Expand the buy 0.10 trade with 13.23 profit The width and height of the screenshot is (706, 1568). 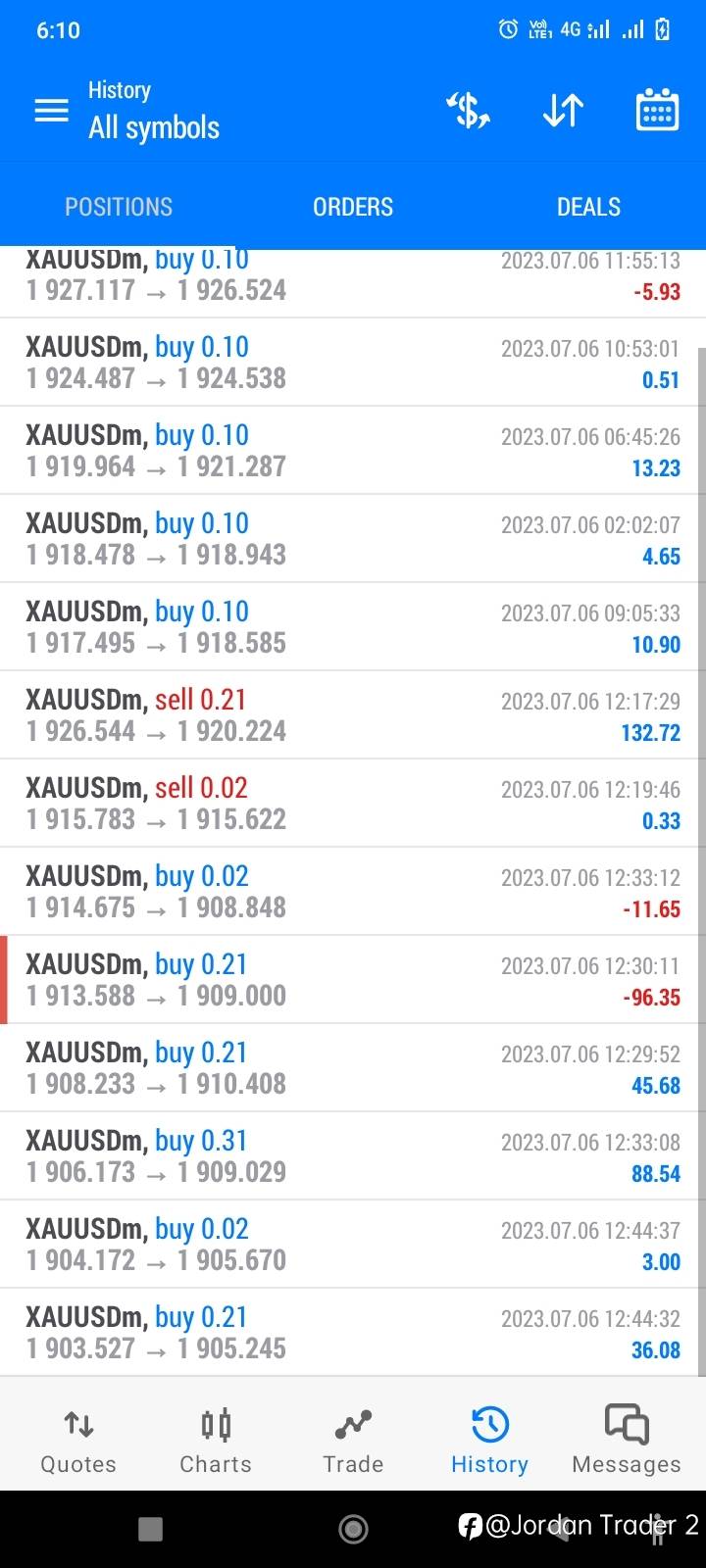[353, 451]
